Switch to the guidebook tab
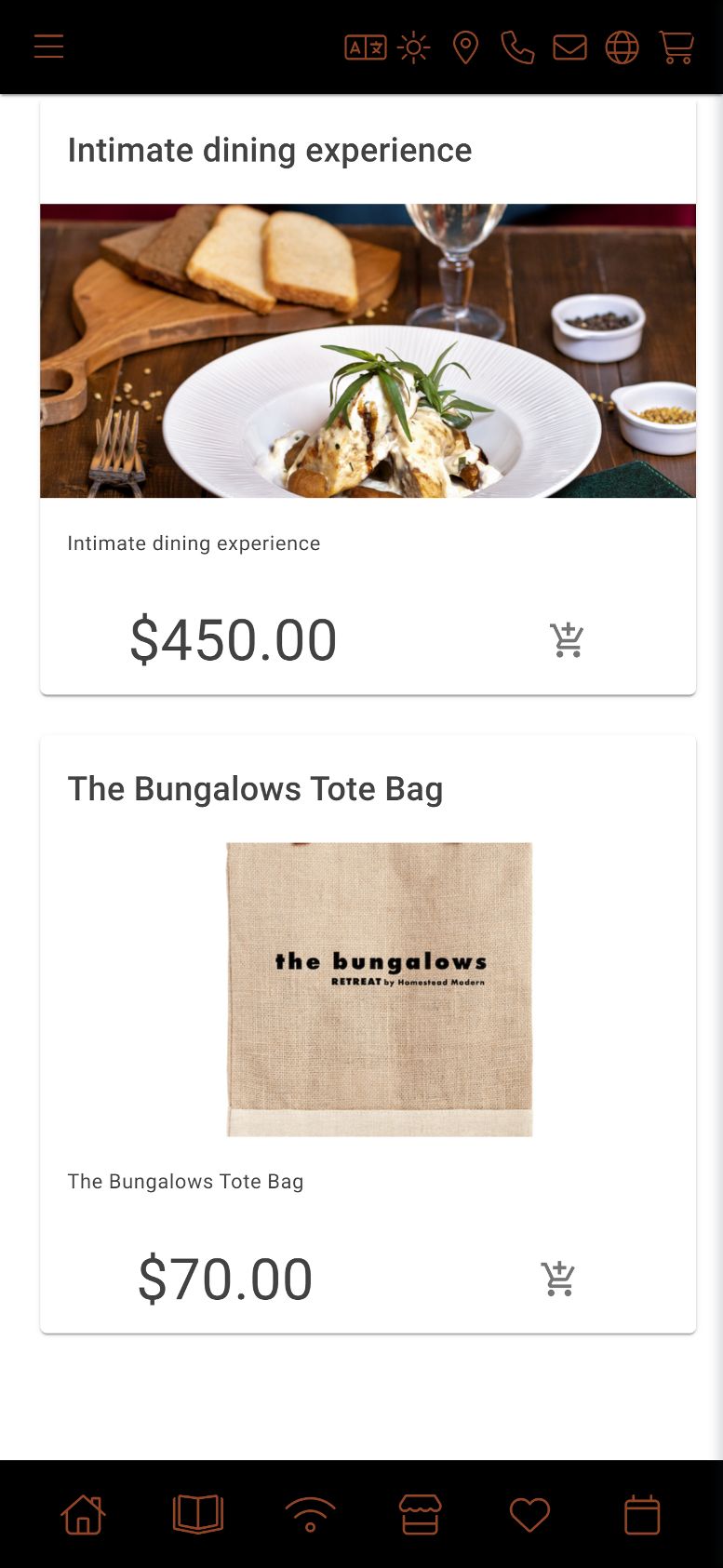723x1568 pixels. (197, 1514)
